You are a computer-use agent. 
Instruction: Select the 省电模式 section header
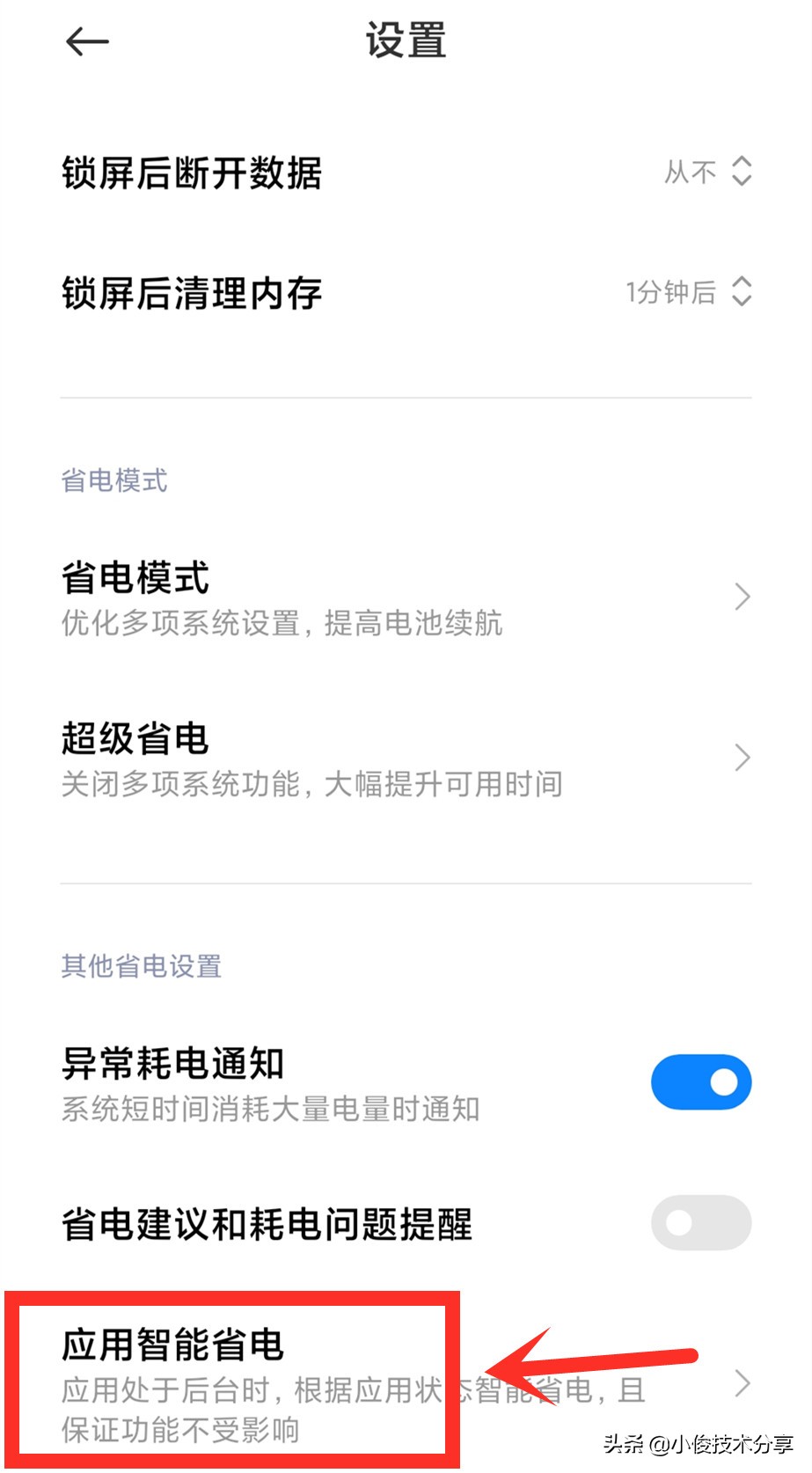(113, 480)
